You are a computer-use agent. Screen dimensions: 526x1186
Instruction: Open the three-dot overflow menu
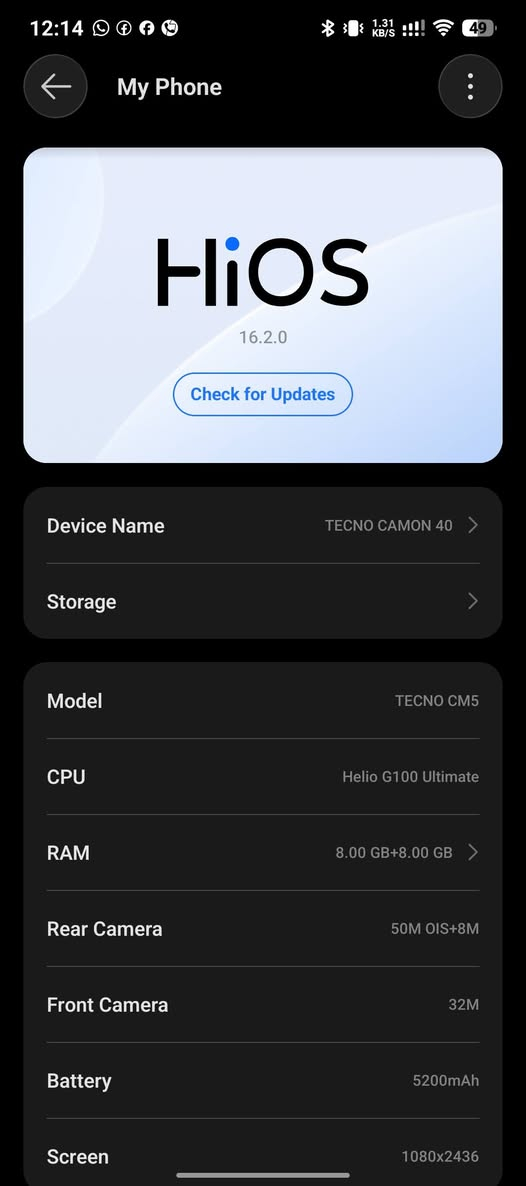[470, 86]
